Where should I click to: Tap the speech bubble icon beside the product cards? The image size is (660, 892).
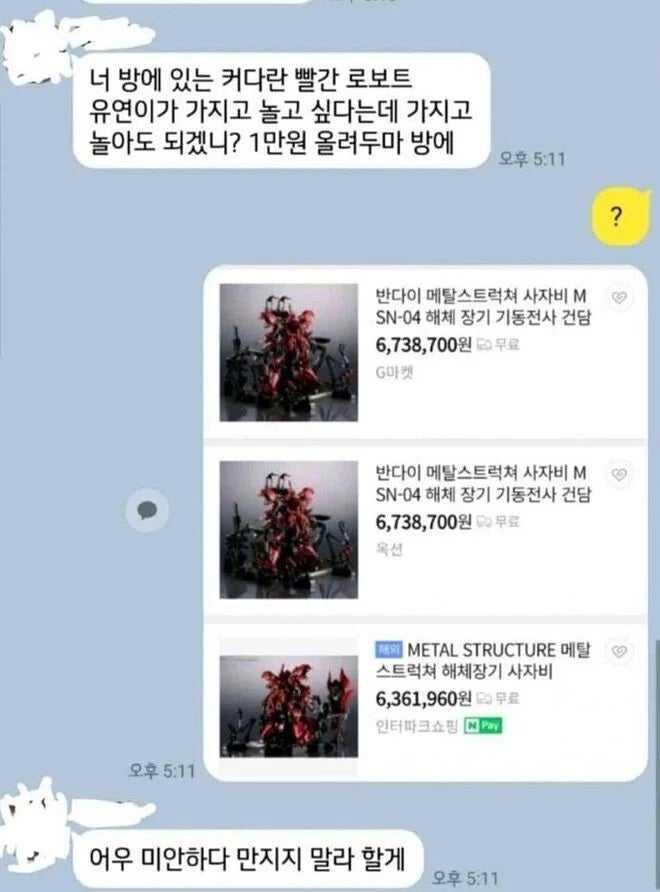click(146, 510)
